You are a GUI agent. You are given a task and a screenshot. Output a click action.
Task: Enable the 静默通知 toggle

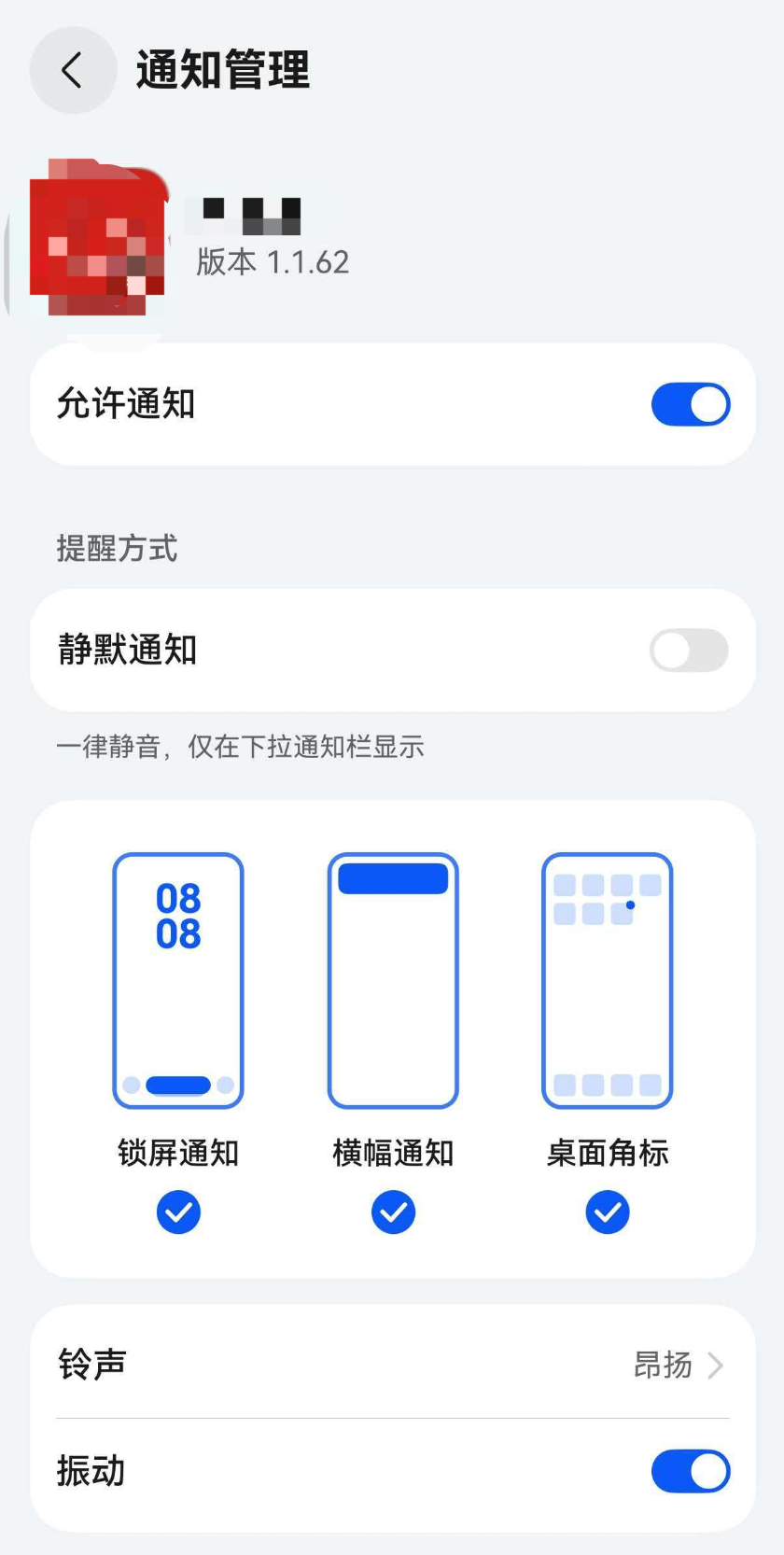click(x=689, y=651)
